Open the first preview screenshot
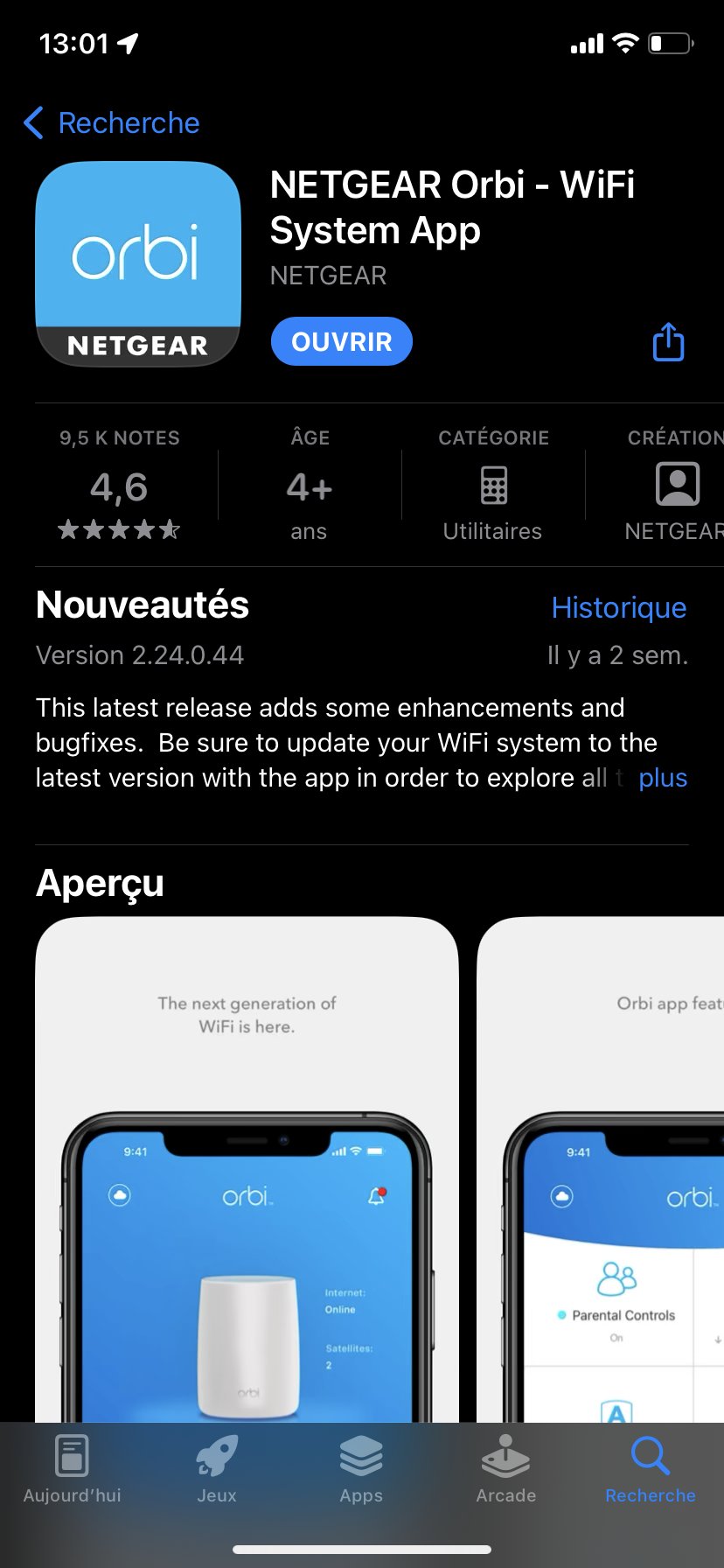 [x=247, y=1164]
